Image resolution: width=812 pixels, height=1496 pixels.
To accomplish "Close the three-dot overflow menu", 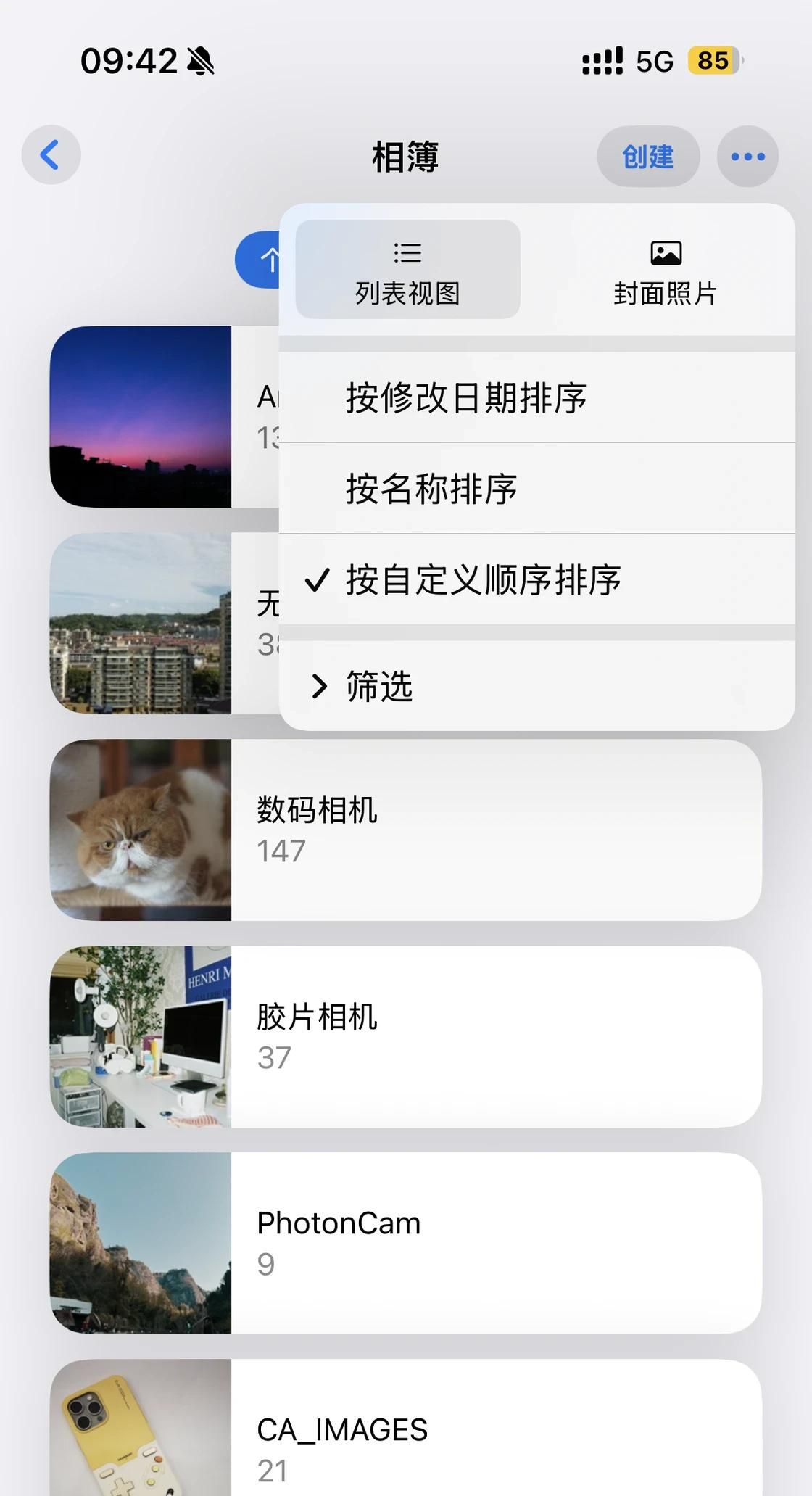I will click(x=747, y=157).
